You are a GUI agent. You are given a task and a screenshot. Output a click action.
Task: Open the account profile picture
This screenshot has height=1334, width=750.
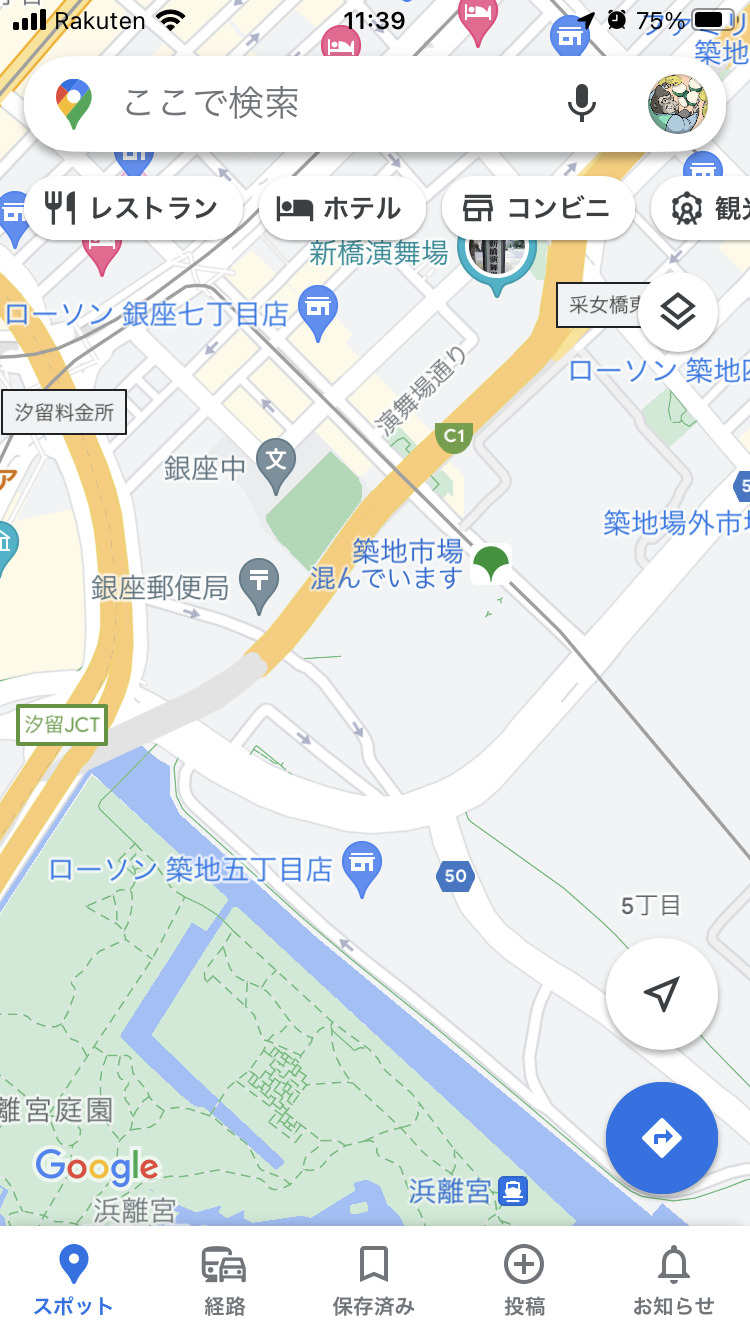pyautogui.click(x=677, y=103)
